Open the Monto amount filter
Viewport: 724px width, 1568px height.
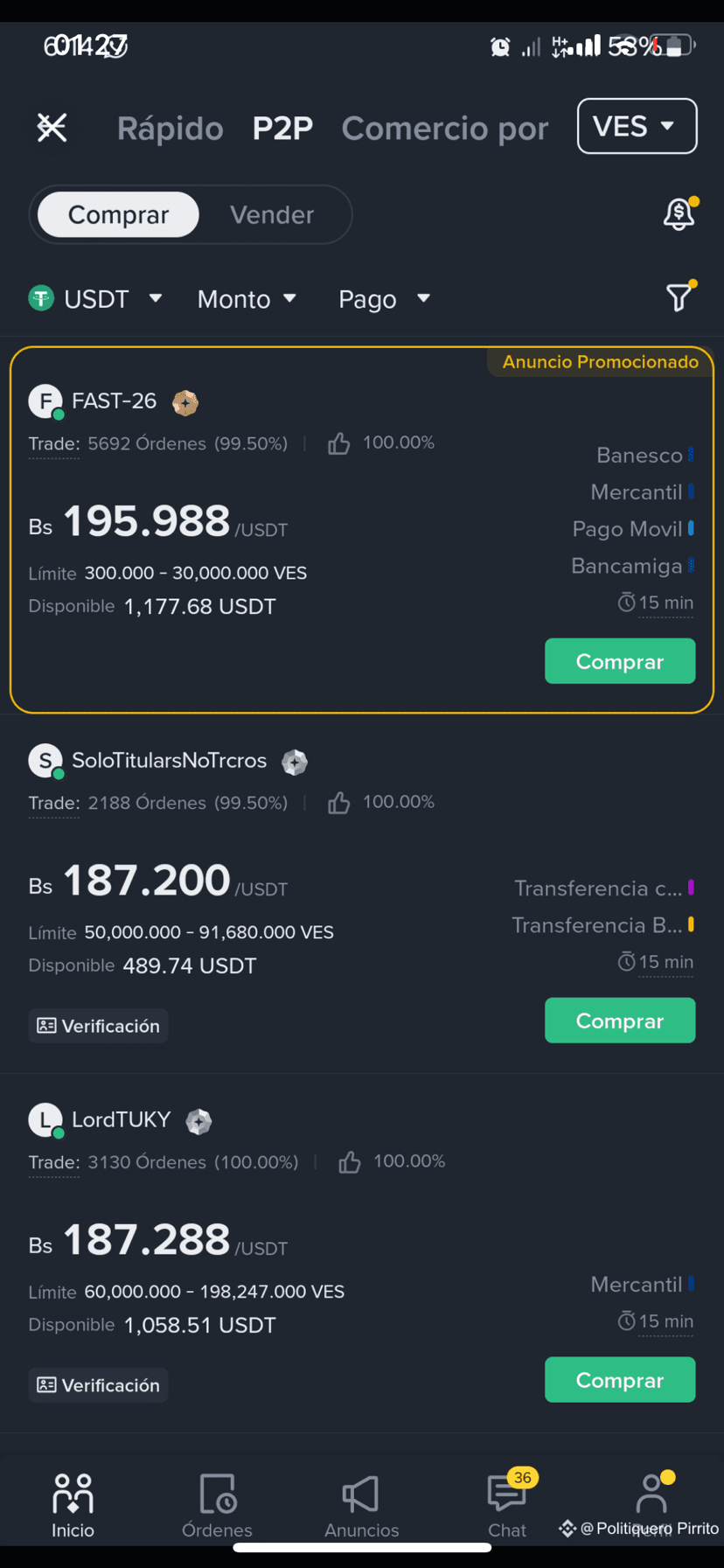click(x=247, y=299)
